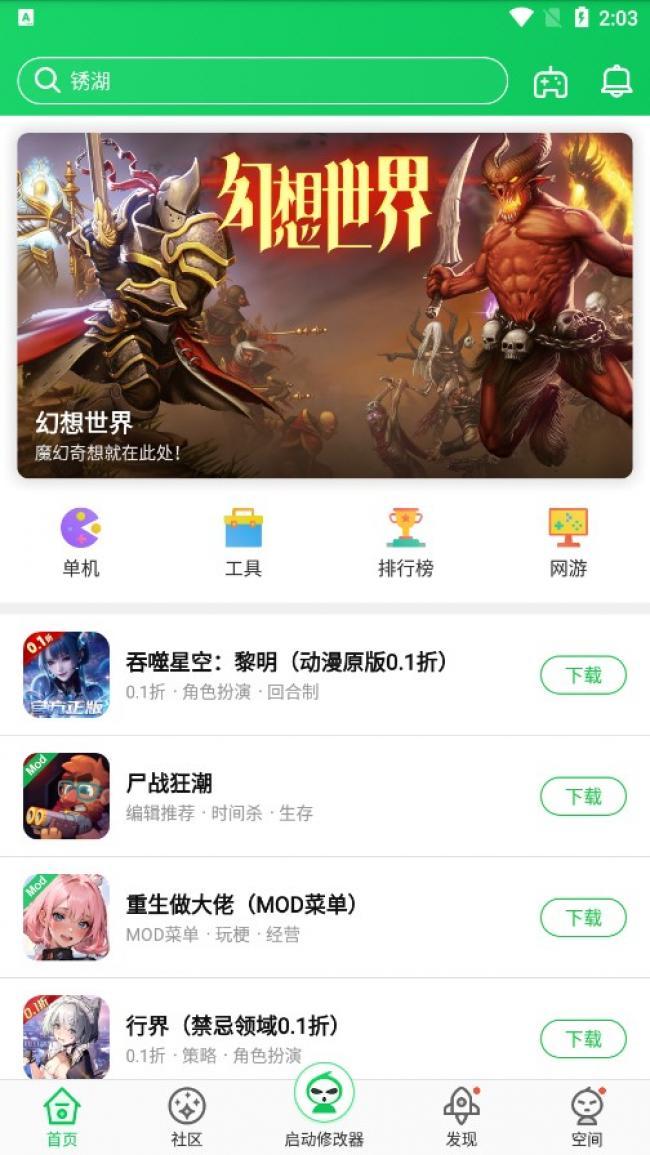
Task: Tap the search box showing 锈湖
Action: (x=262, y=81)
